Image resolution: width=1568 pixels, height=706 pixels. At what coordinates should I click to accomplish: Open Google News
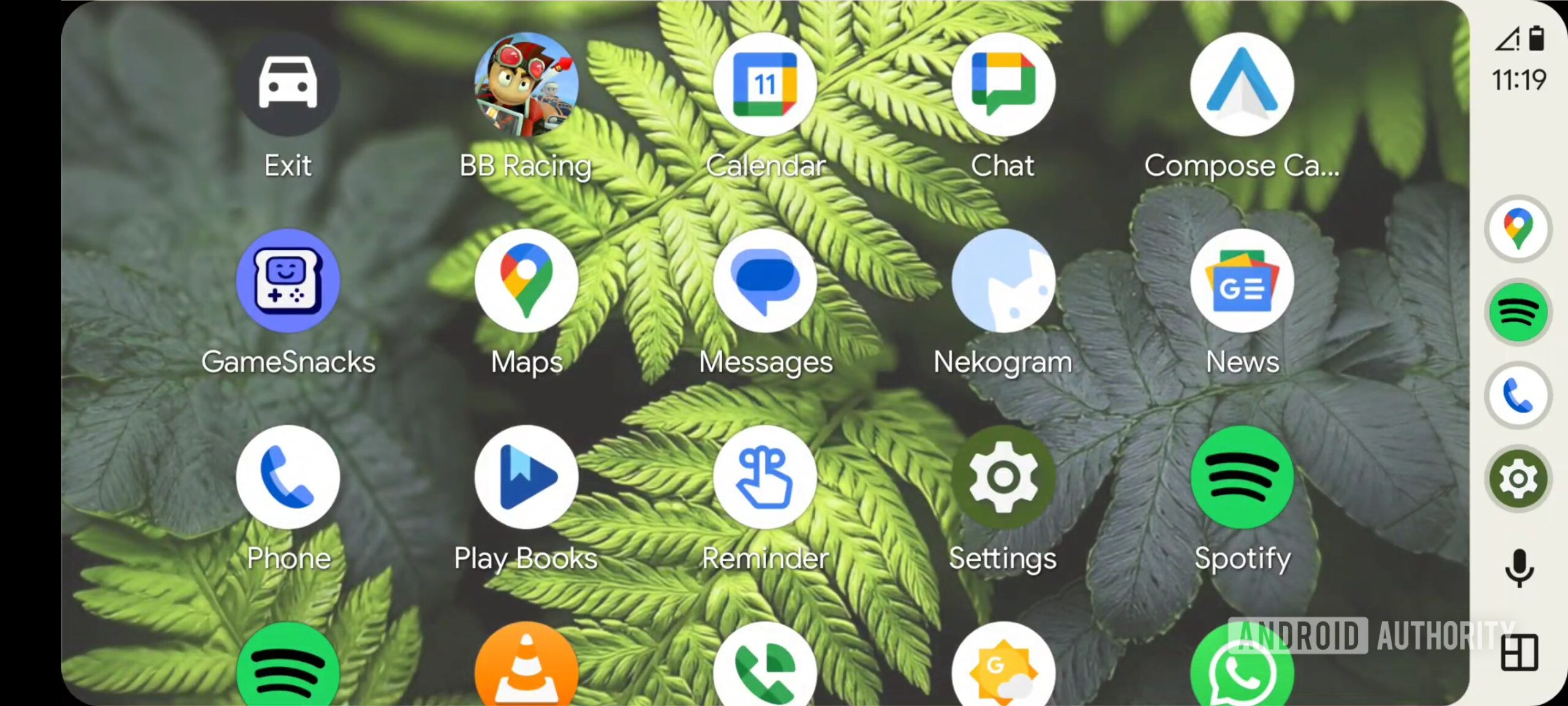(x=1242, y=281)
